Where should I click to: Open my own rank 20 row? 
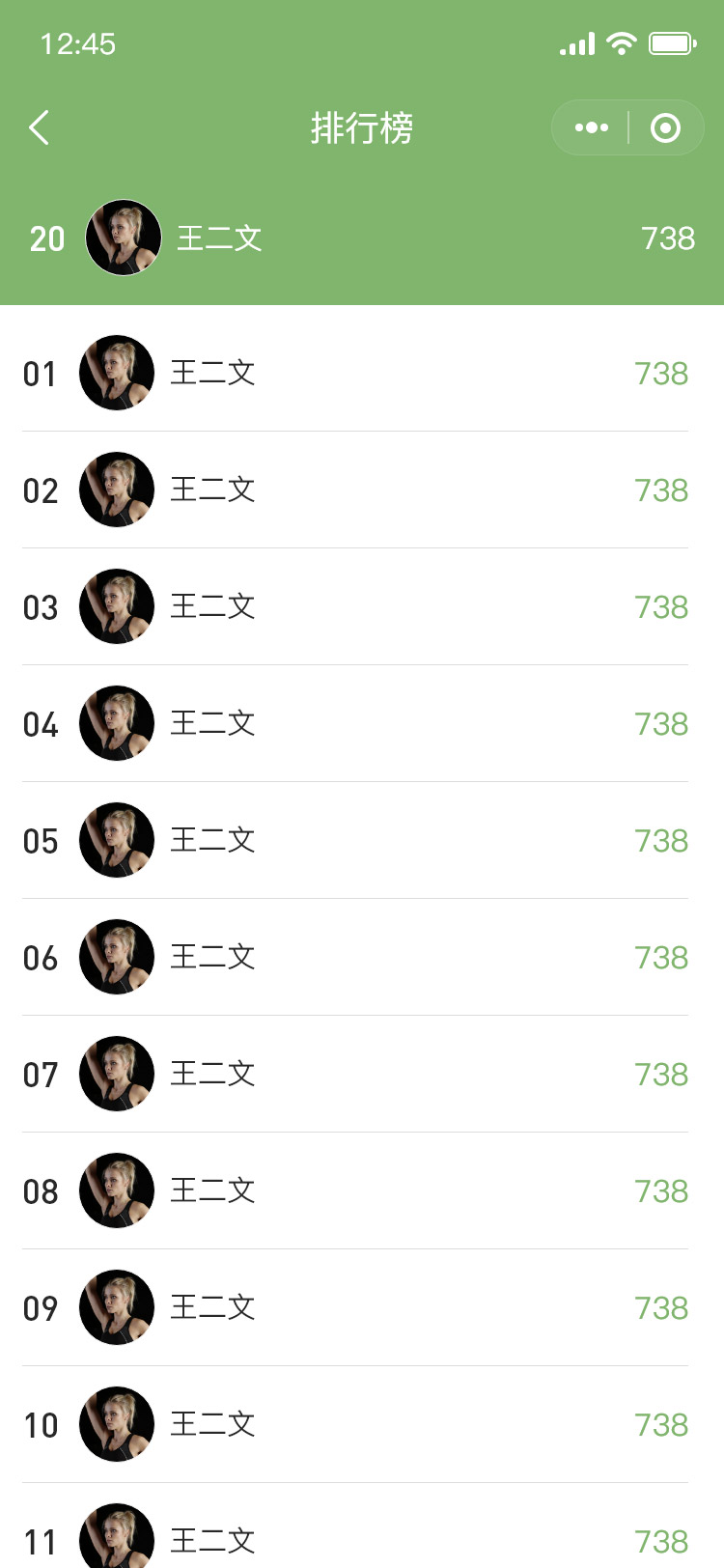[x=362, y=238]
